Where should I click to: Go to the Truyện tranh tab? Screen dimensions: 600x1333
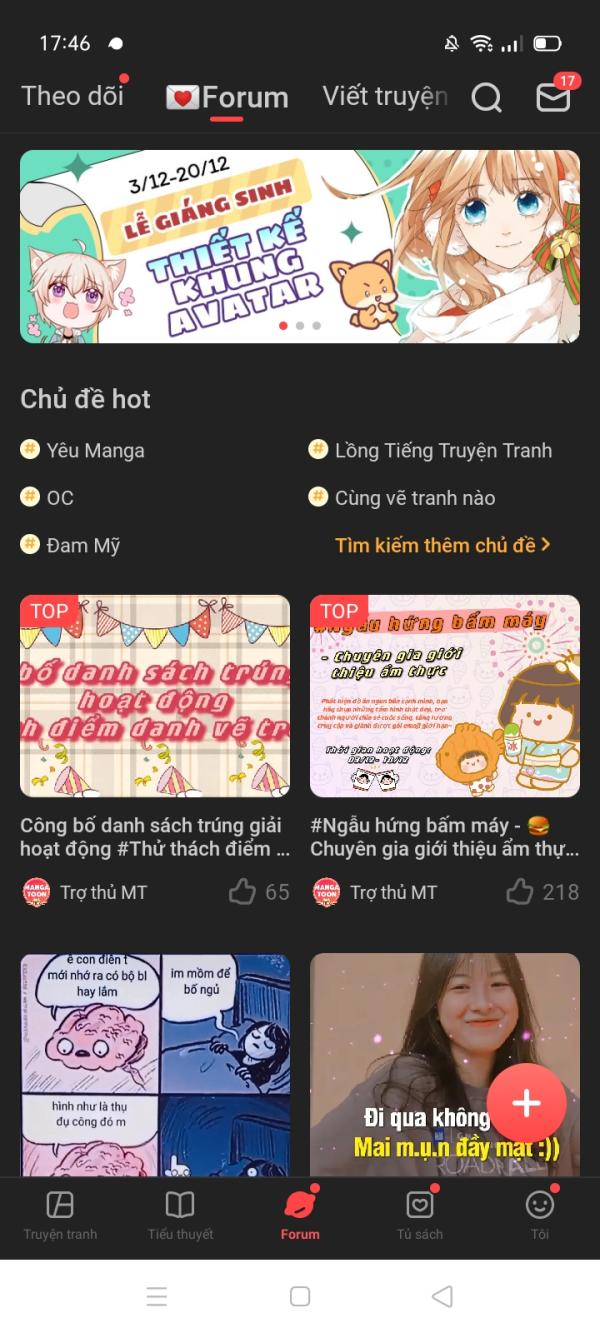[x=60, y=1216]
